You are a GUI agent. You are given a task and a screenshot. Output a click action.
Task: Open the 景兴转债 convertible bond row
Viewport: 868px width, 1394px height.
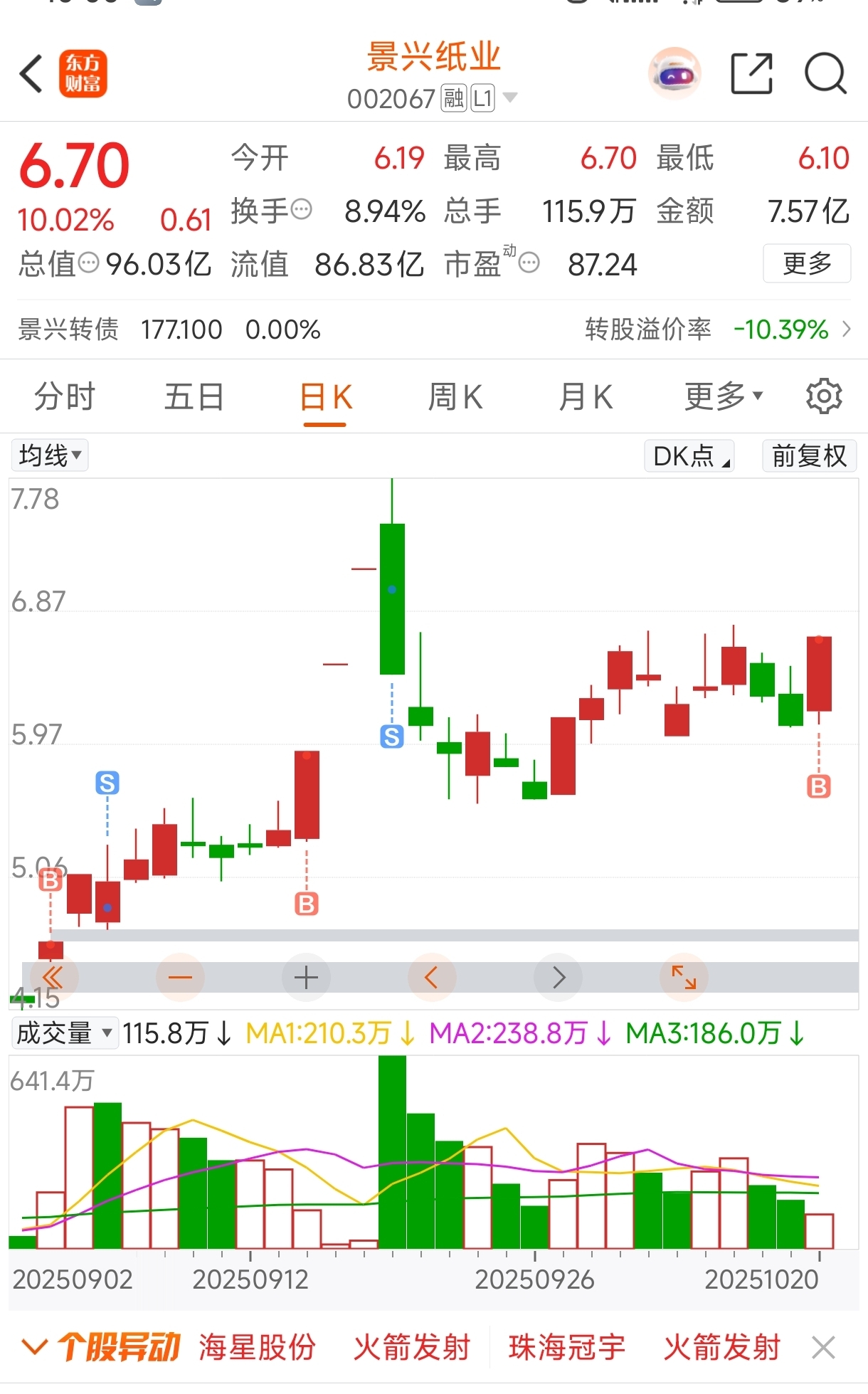click(x=434, y=329)
